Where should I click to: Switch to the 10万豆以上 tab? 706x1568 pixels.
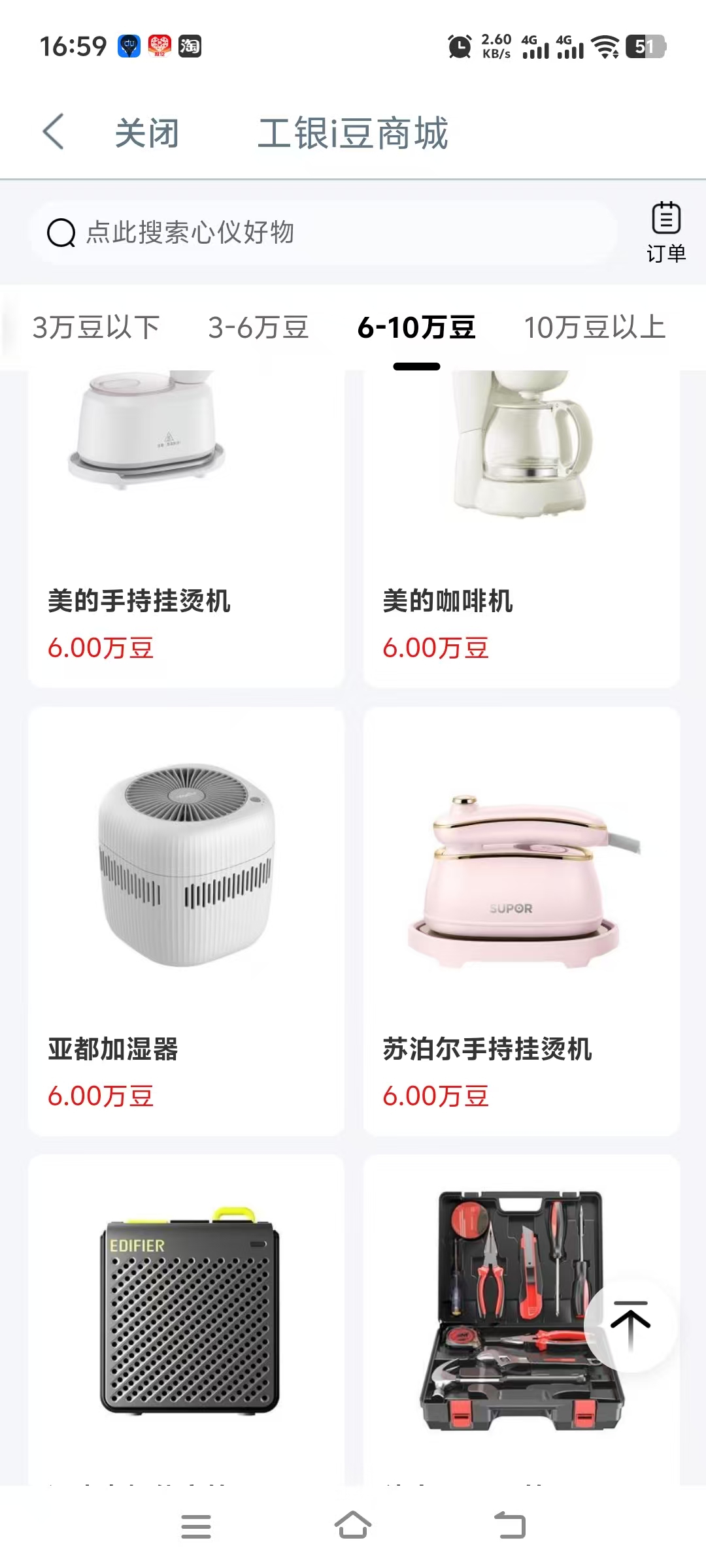coord(594,327)
